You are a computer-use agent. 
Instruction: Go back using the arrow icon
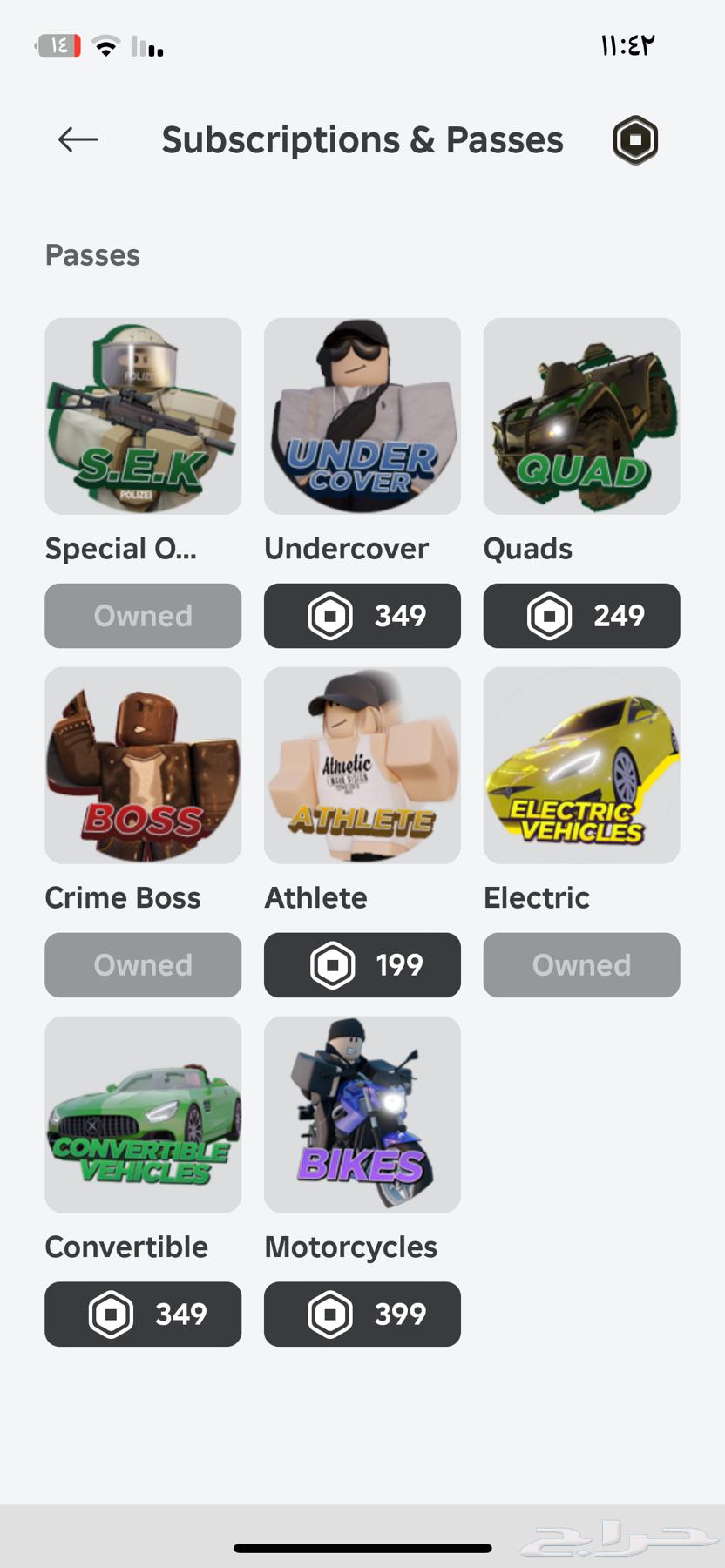click(x=78, y=139)
